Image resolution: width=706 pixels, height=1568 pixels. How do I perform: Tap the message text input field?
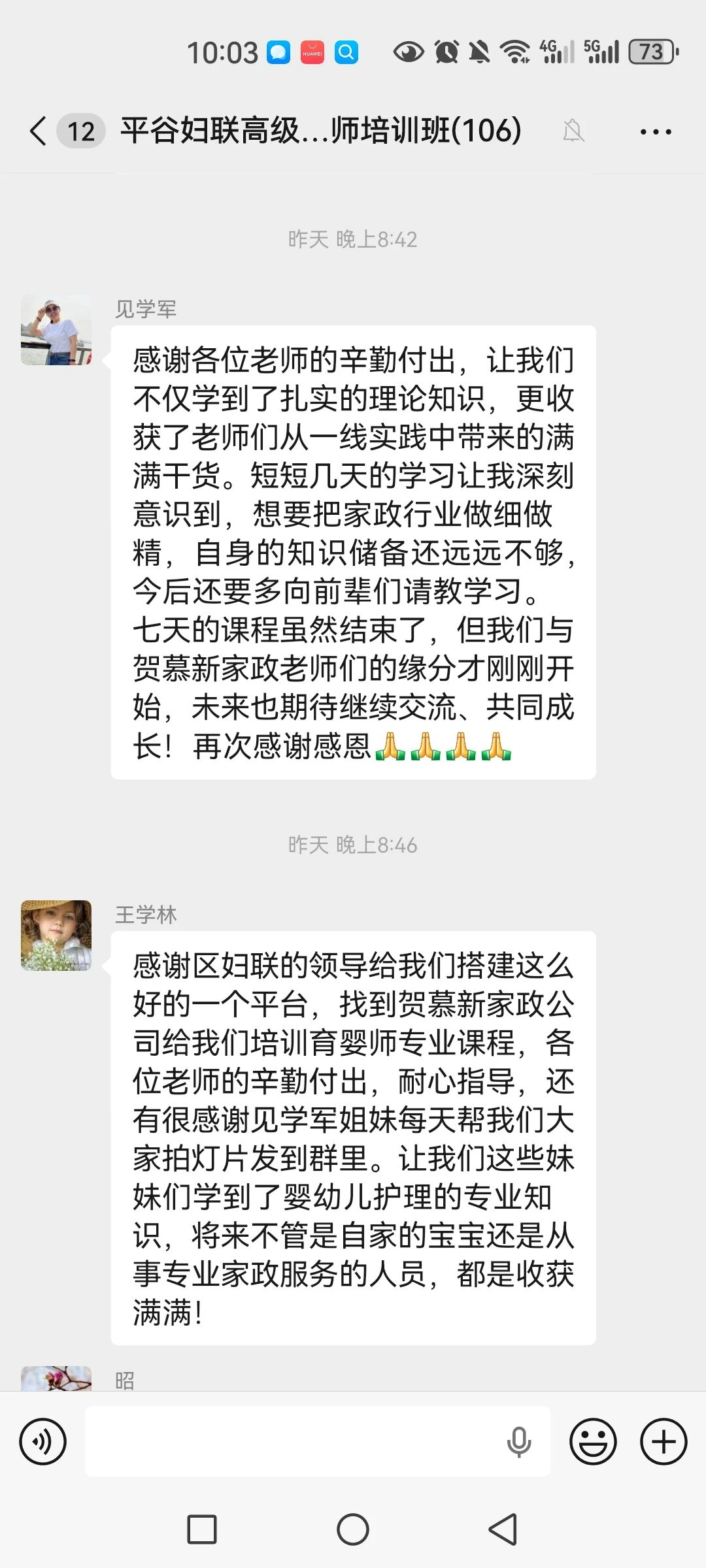click(x=294, y=1441)
